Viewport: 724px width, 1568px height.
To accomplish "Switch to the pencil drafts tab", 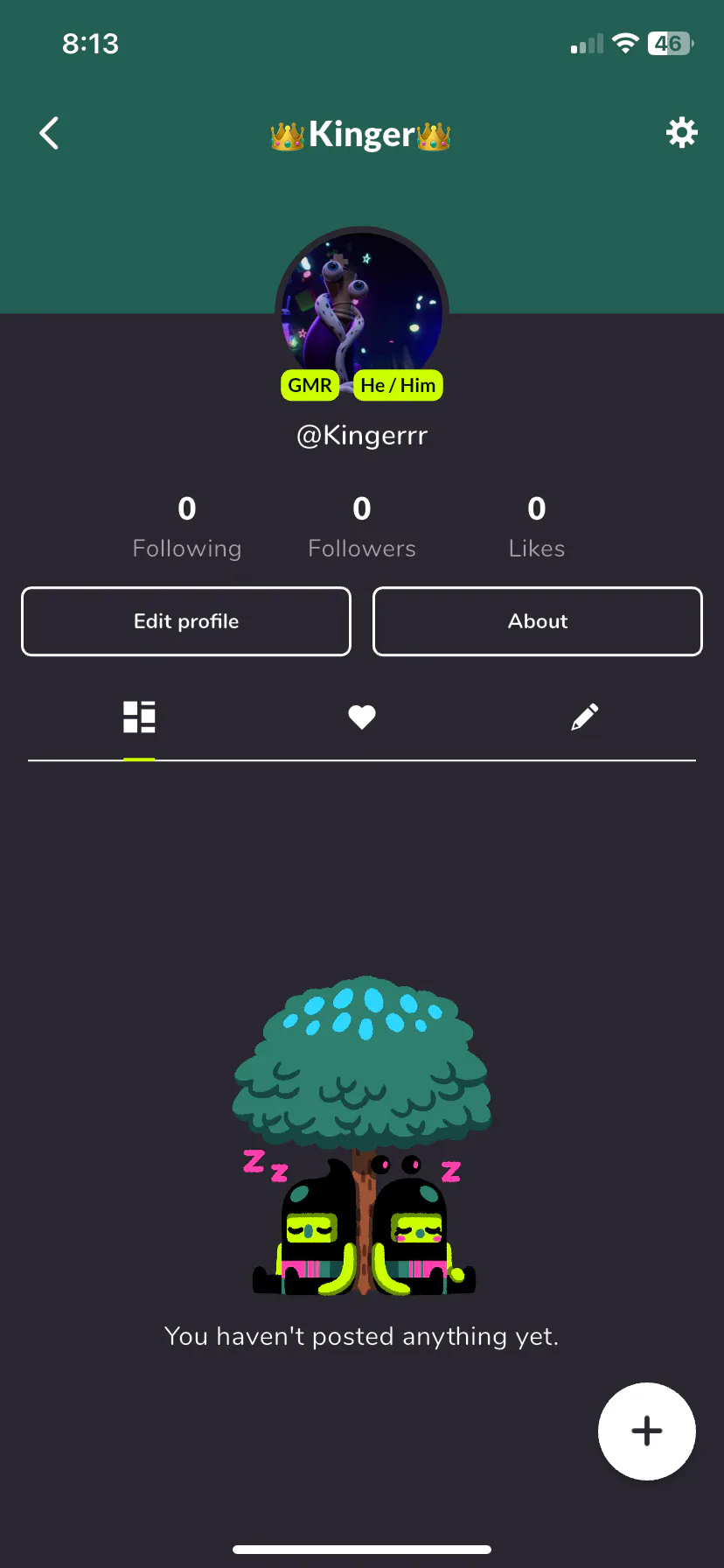I will pyautogui.click(x=584, y=717).
